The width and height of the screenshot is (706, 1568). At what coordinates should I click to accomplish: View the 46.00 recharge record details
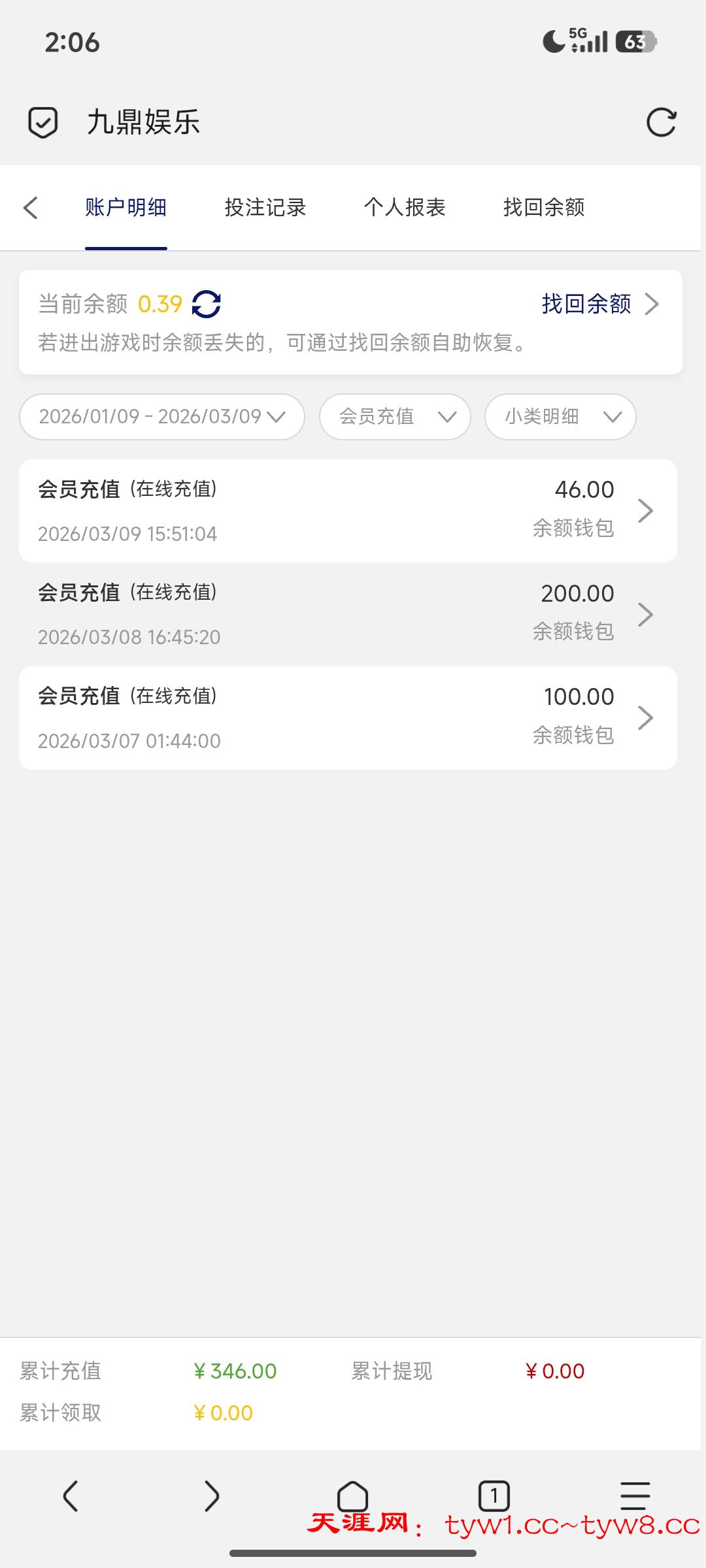coord(348,511)
